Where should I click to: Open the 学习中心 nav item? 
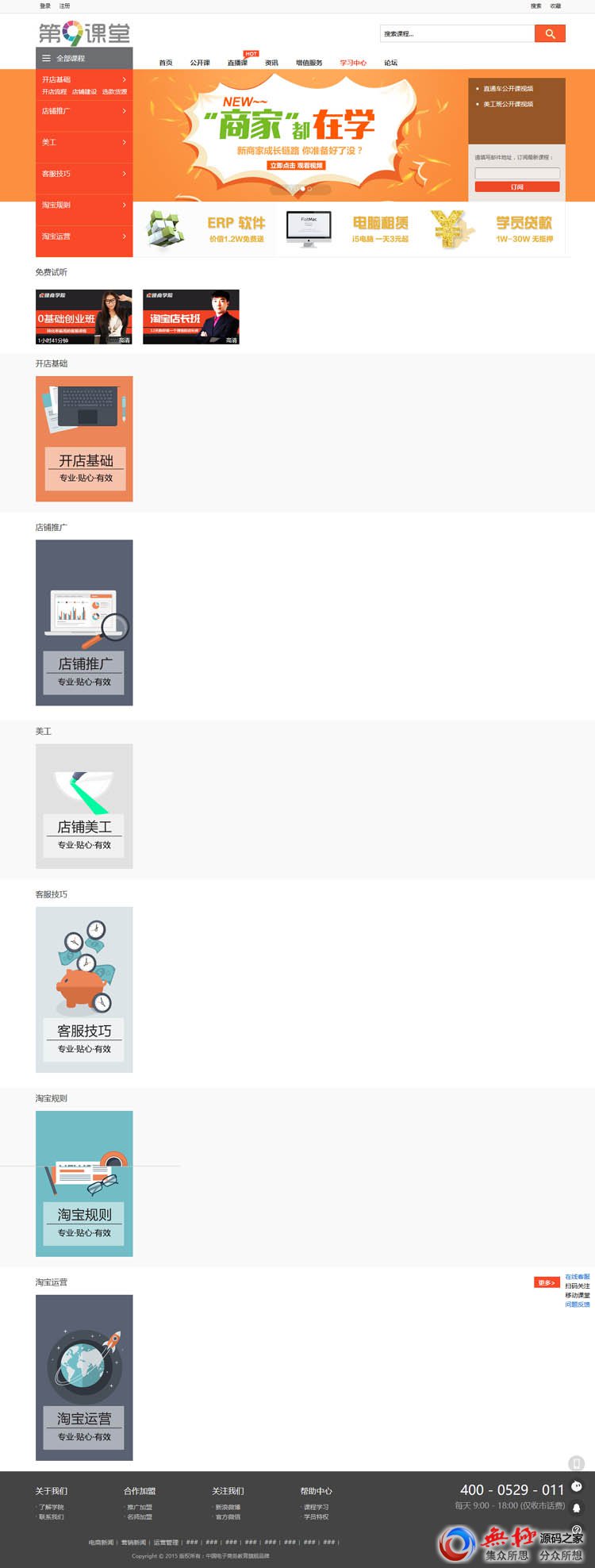tap(353, 63)
